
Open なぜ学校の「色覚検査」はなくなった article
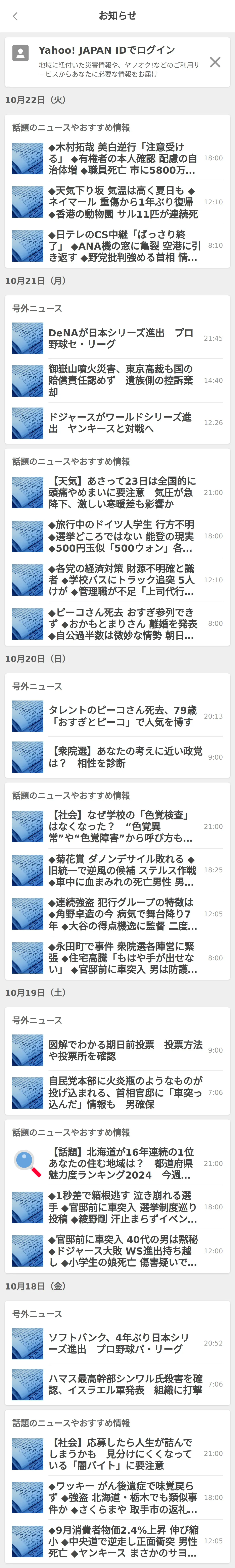122,827
